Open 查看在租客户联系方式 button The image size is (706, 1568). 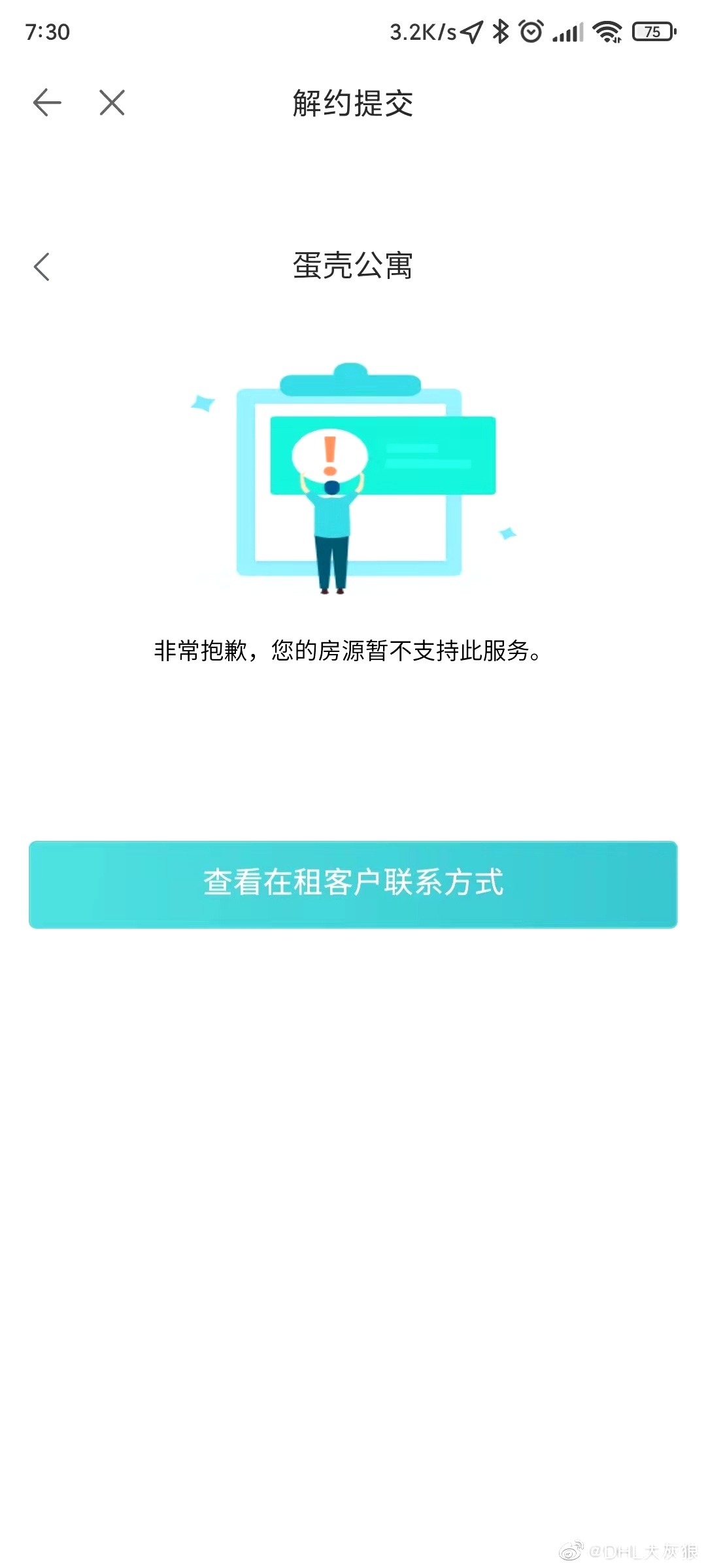click(353, 884)
